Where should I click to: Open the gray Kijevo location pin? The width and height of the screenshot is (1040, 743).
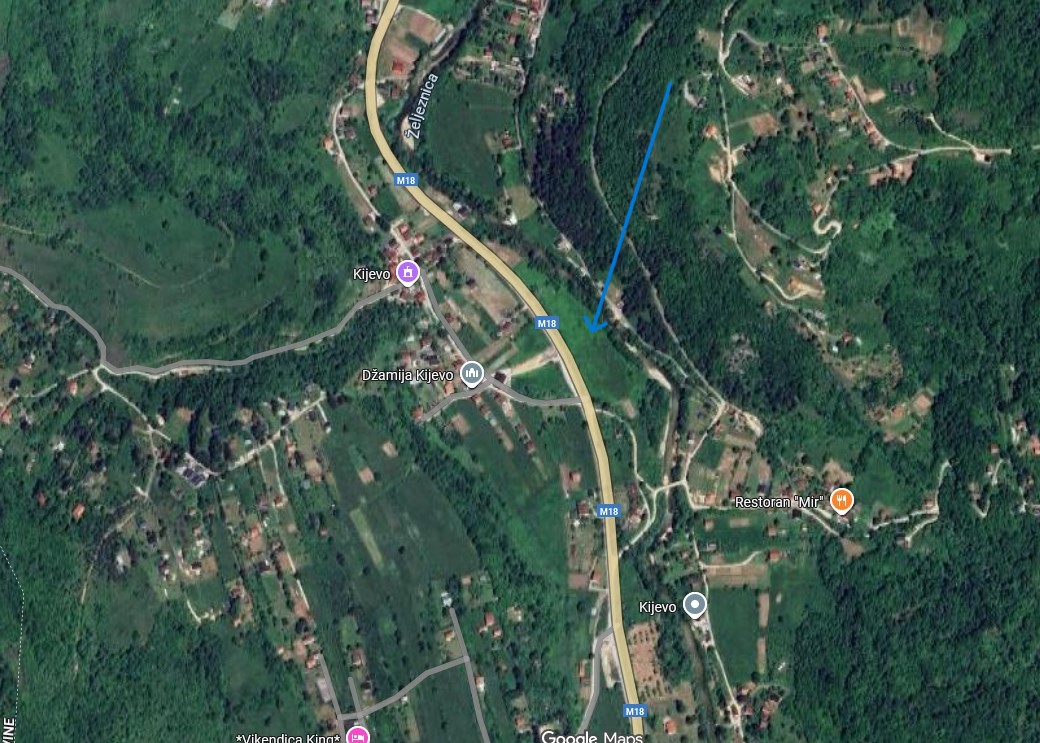(694, 605)
